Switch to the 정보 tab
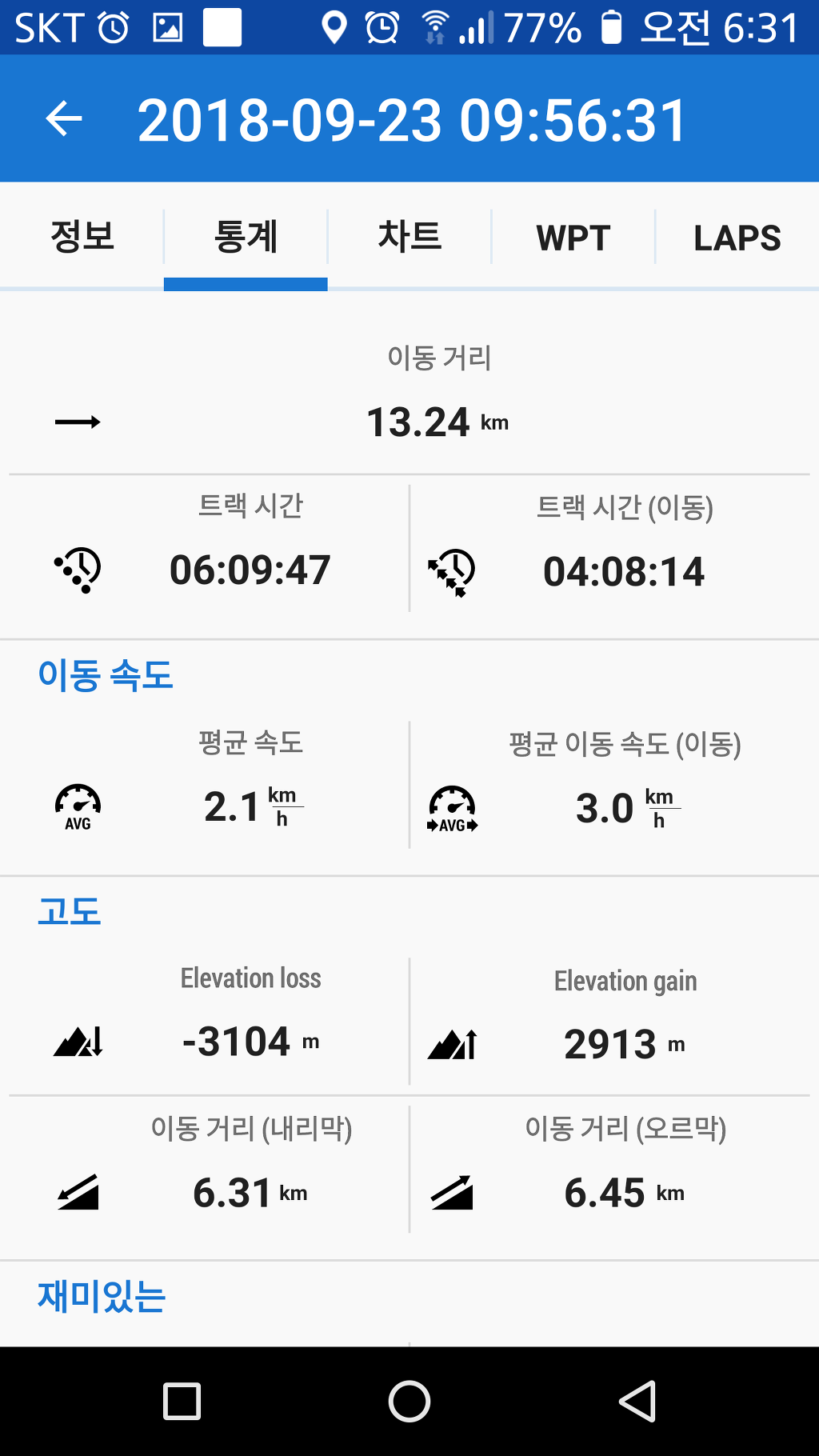The width and height of the screenshot is (819, 1456). [82, 238]
